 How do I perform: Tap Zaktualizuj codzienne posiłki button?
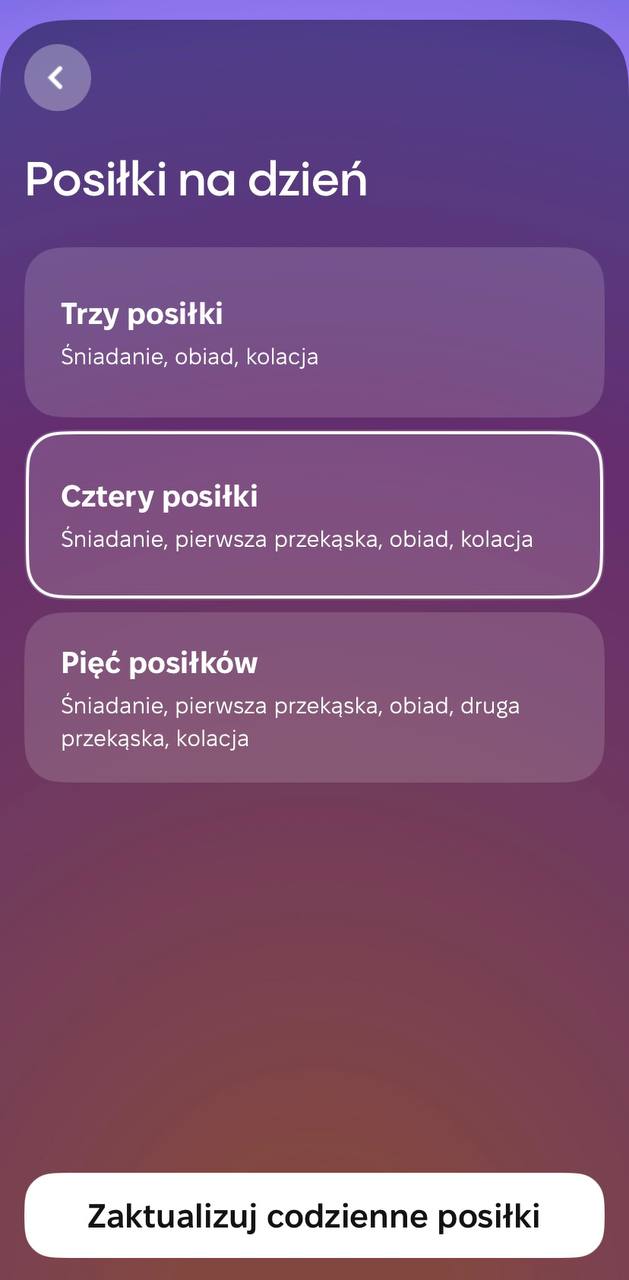pos(314,1216)
